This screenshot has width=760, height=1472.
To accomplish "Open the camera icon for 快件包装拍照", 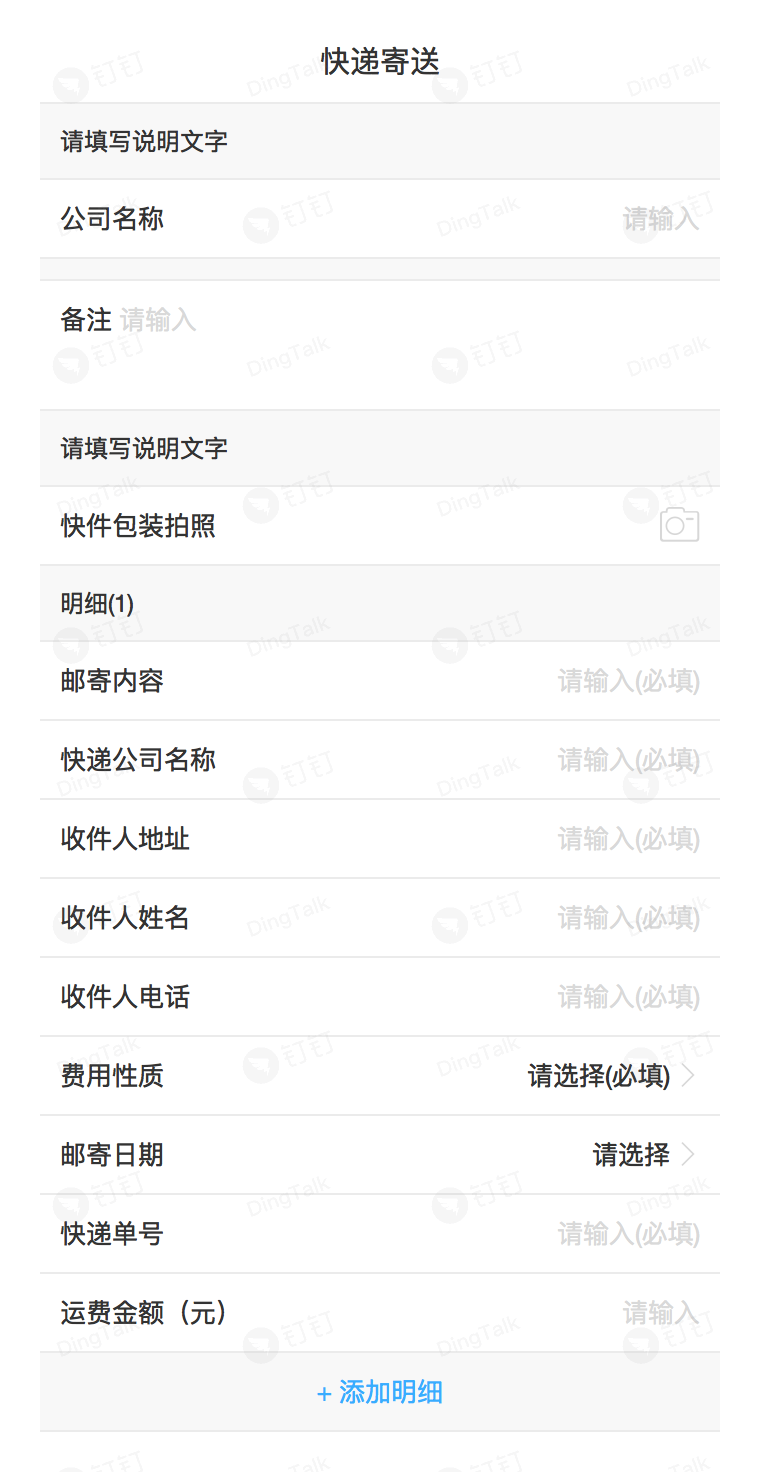I will [x=679, y=525].
